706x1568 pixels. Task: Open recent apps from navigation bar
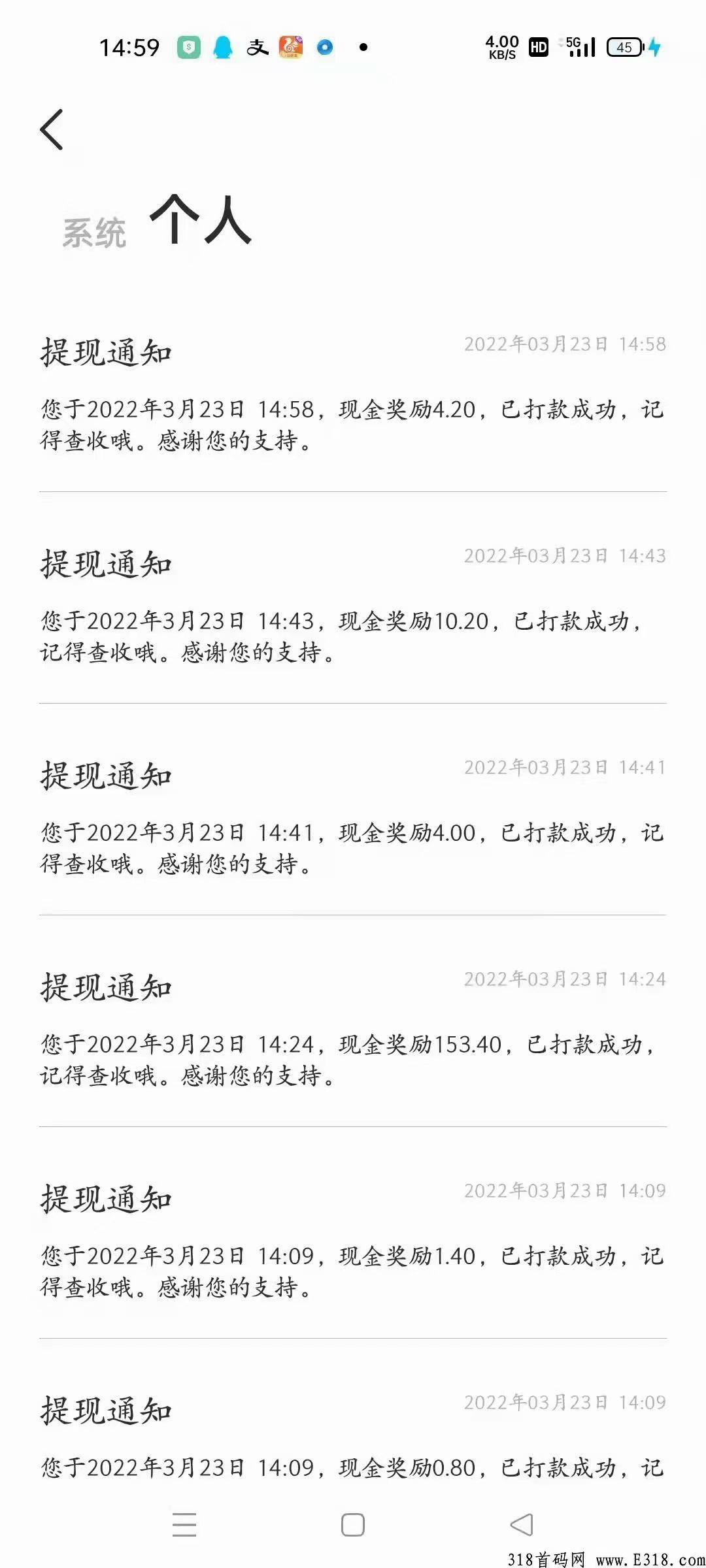click(184, 1525)
